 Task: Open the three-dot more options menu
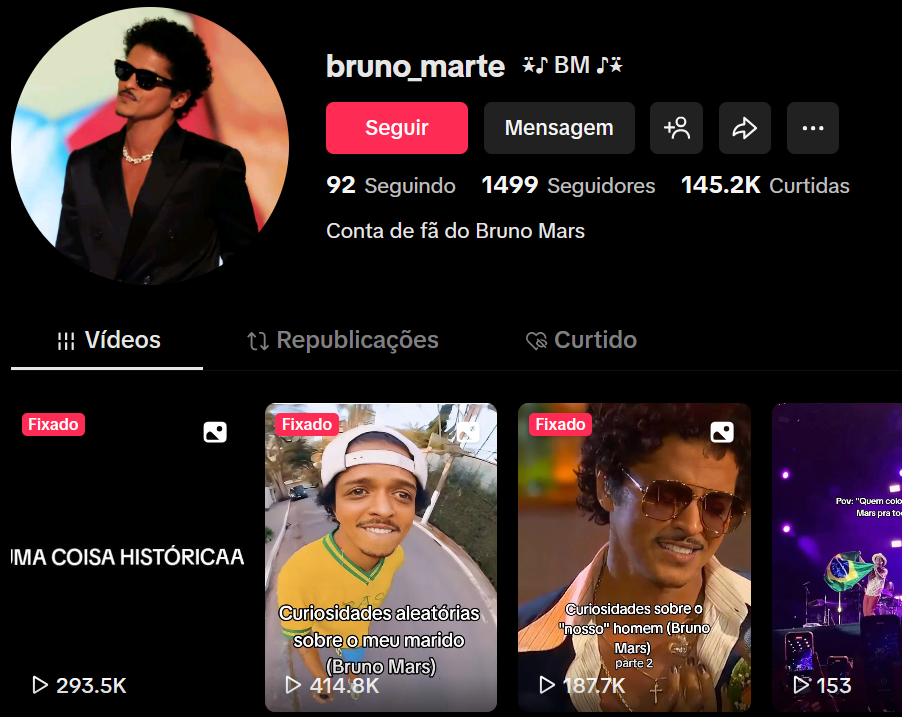point(812,128)
